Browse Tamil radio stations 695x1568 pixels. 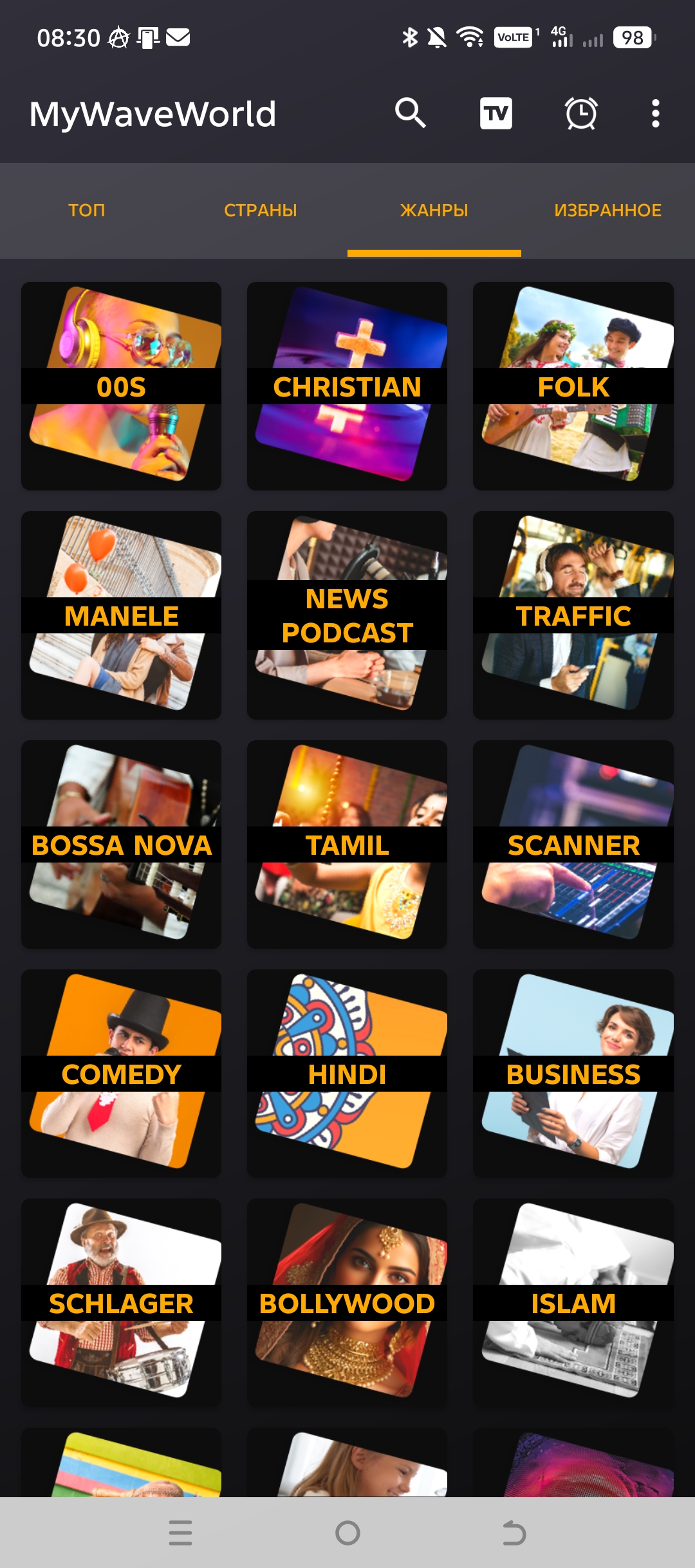tap(347, 844)
